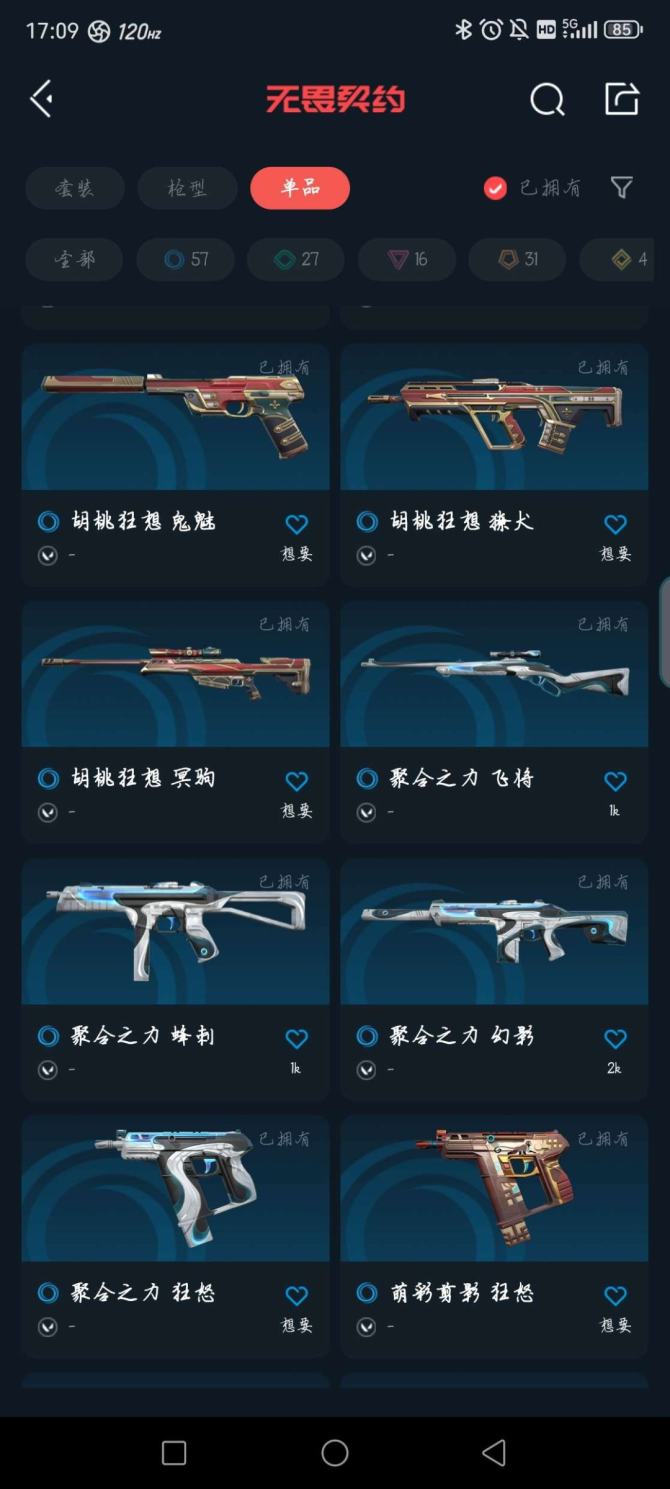
Task: Open the filter funnel icon
Action: click(621, 188)
